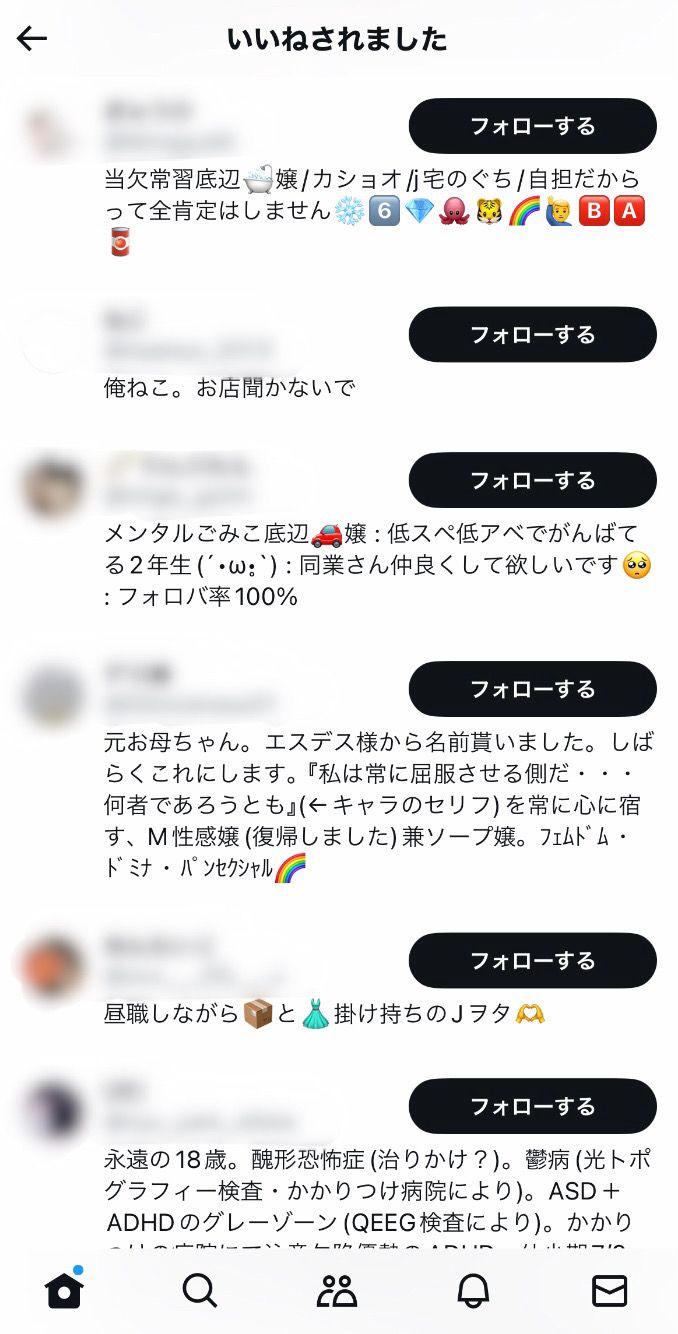Viewport: 678px width, 1334px height.
Task: Open the Communities tab
Action: click(337, 1291)
